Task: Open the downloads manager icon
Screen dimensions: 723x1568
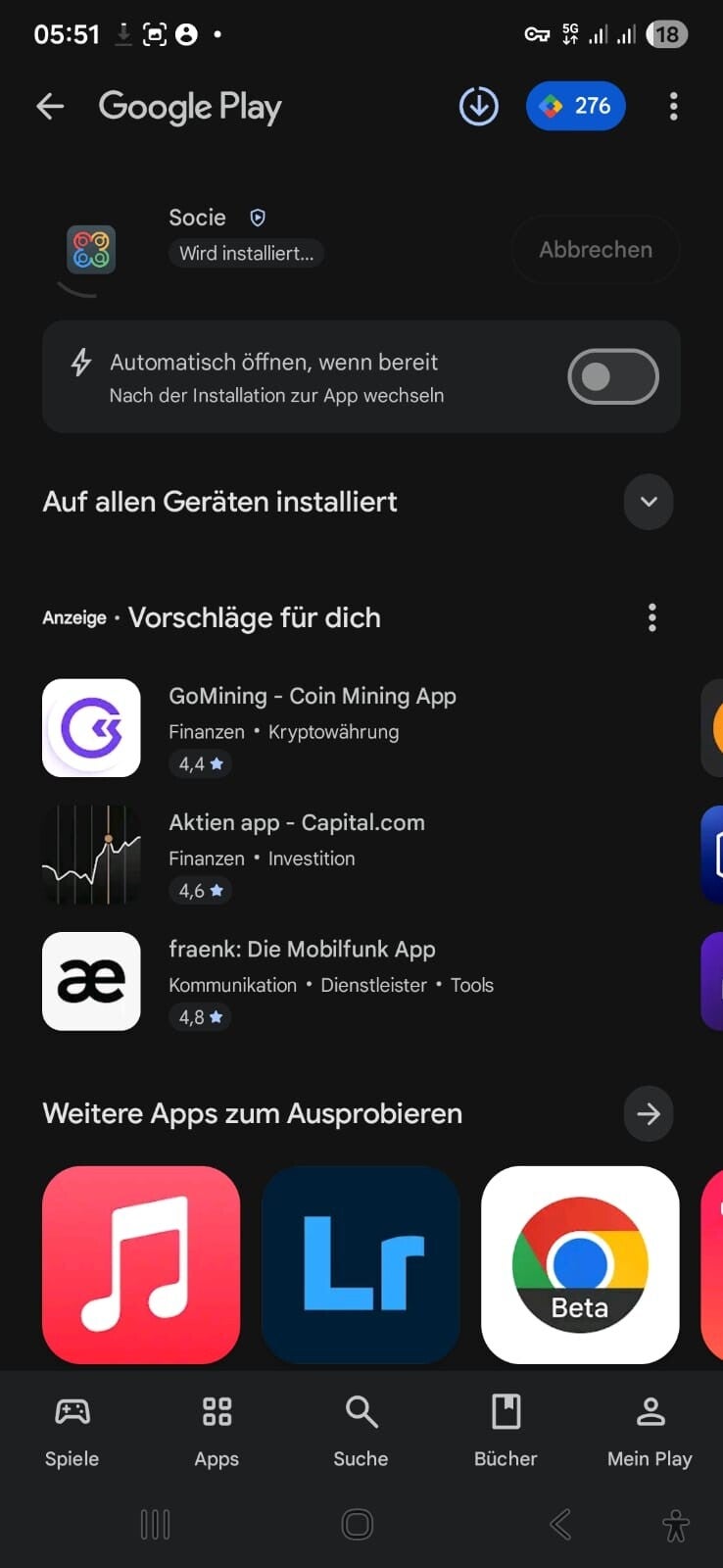Action: point(478,106)
